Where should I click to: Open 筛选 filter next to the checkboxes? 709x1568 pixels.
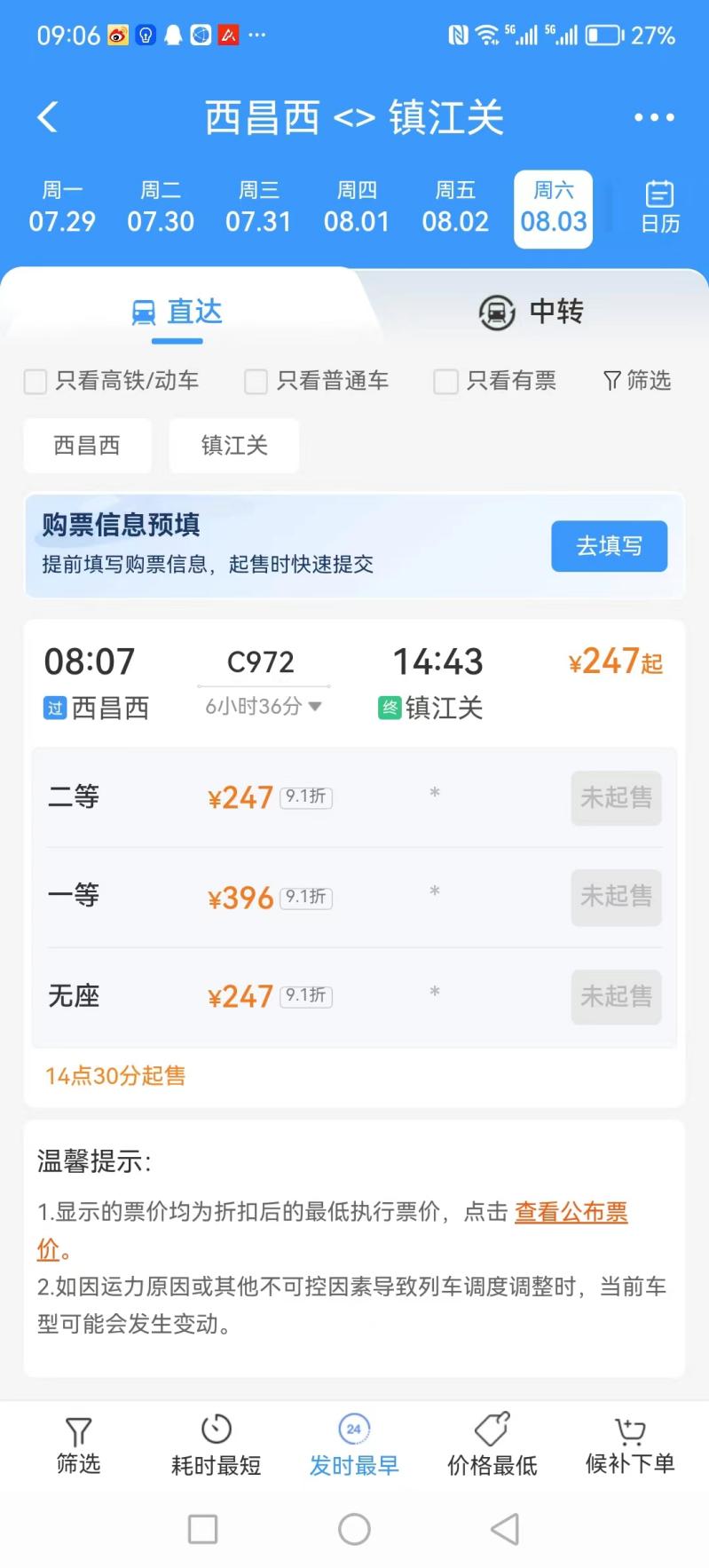637,381
